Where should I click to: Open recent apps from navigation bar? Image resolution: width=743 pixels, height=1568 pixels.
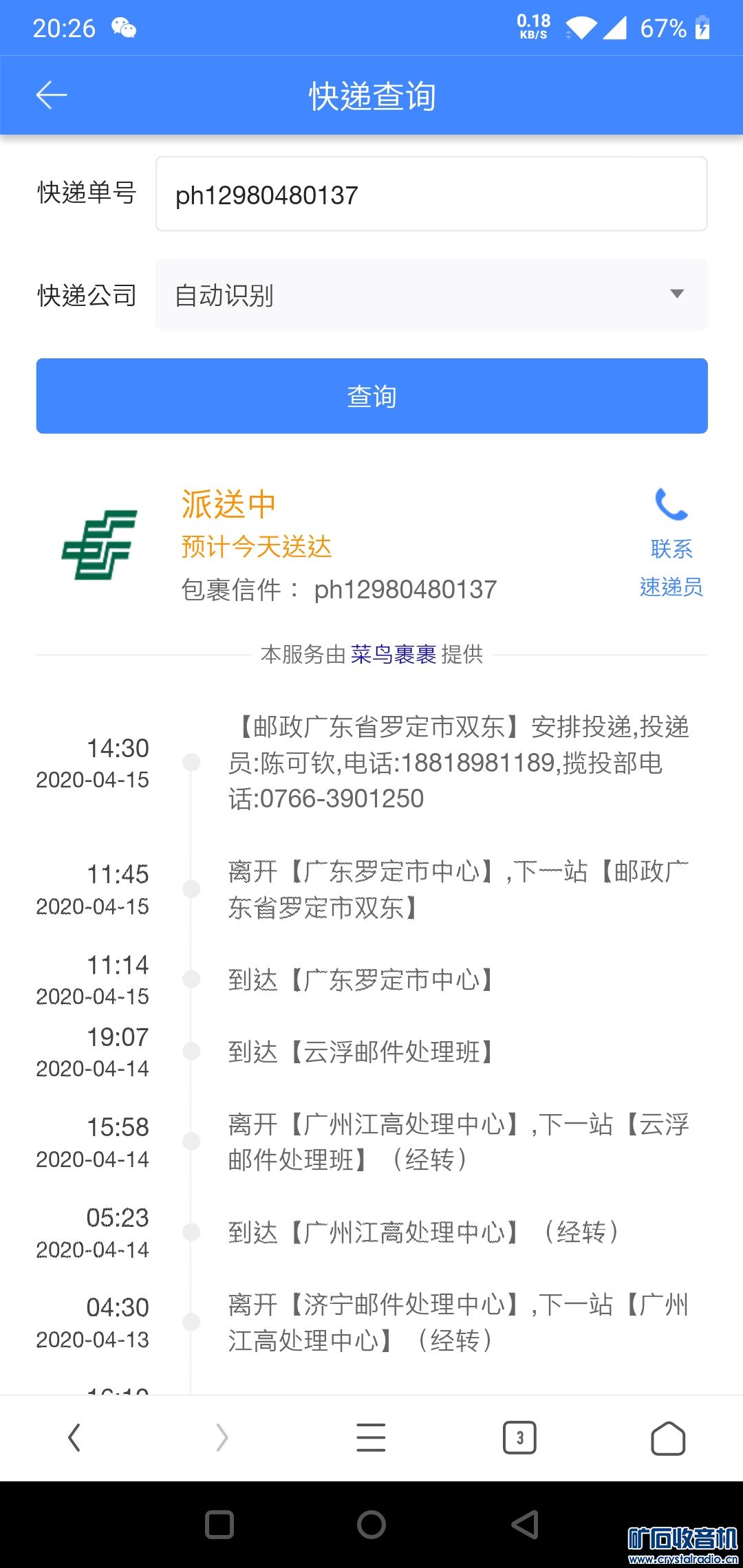tap(219, 1525)
